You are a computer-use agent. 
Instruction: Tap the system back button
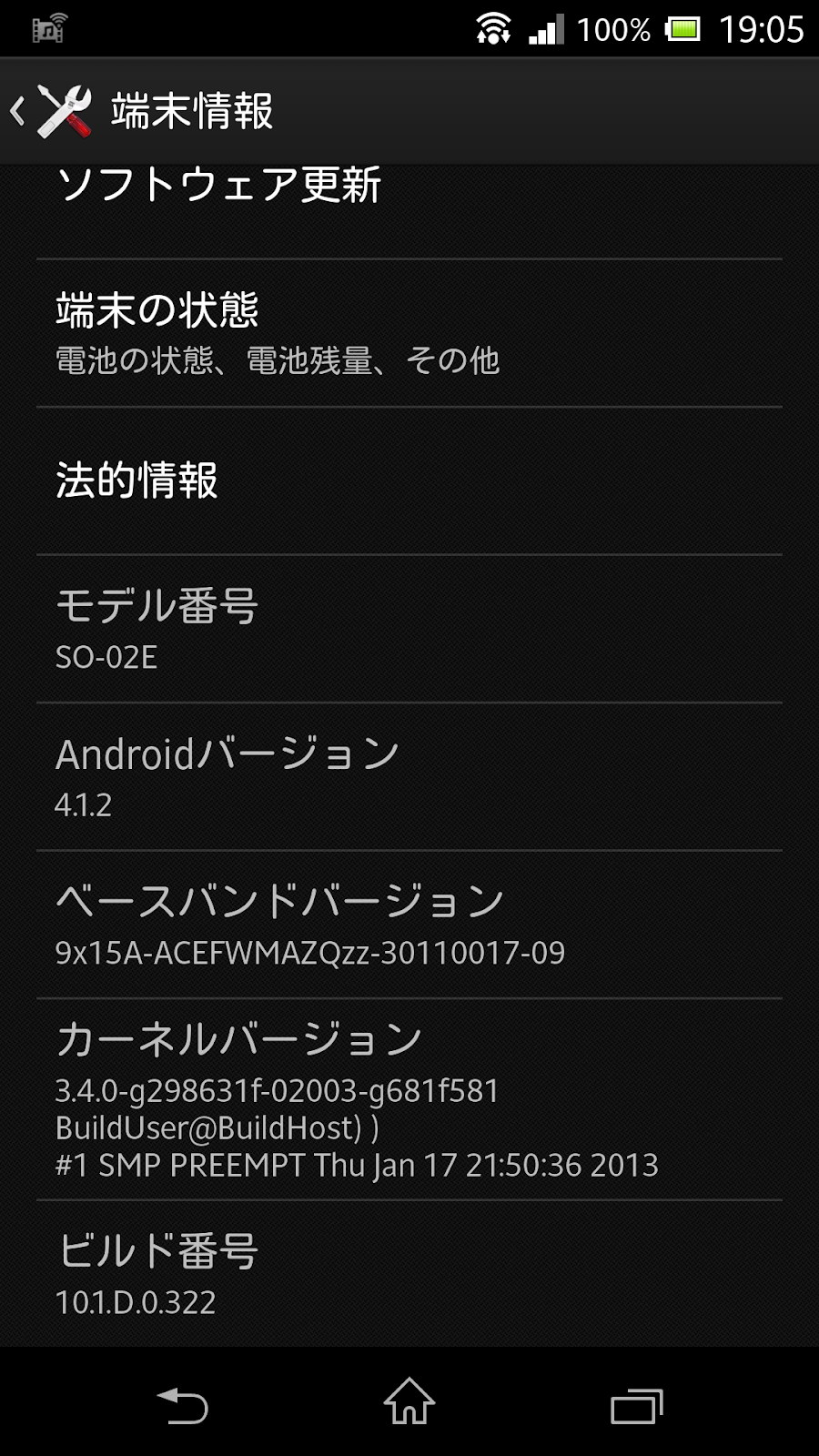pyautogui.click(x=183, y=1404)
